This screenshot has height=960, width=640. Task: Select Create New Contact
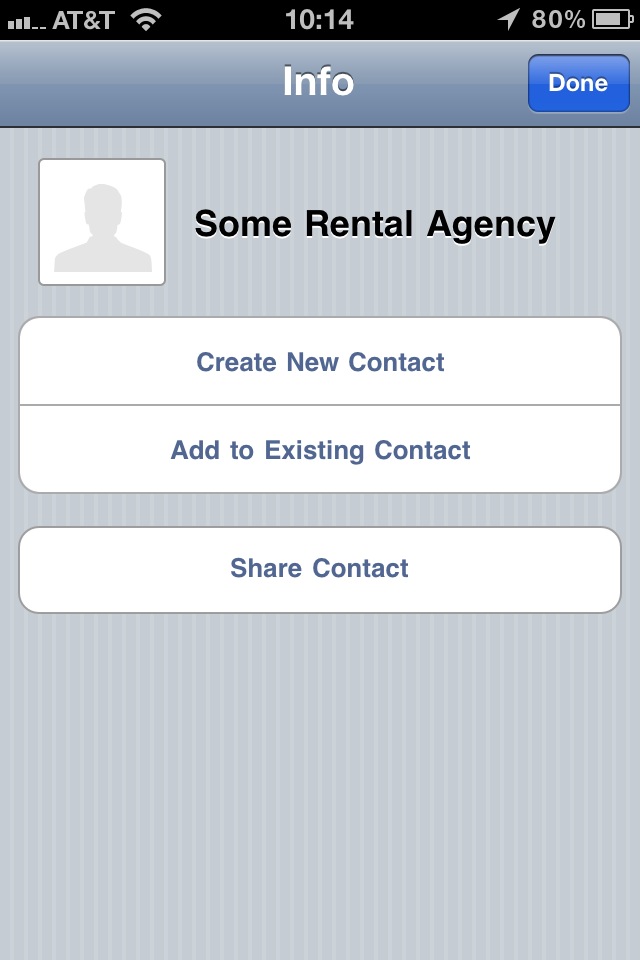(x=320, y=362)
